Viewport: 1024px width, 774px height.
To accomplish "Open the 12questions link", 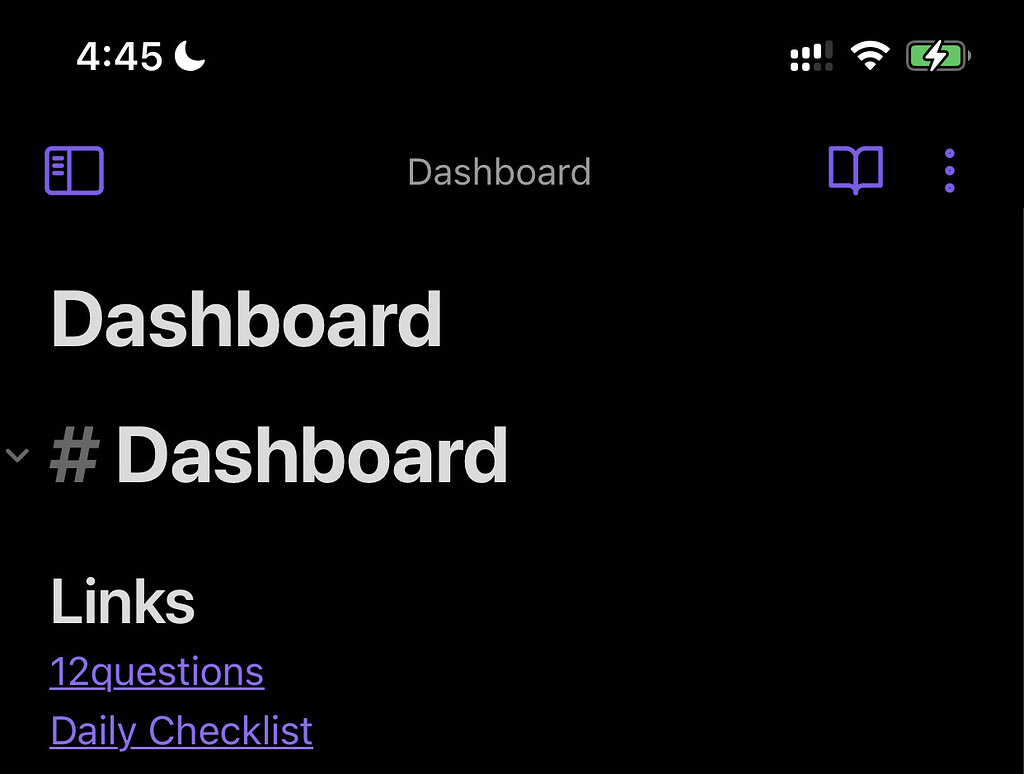I will [x=157, y=672].
